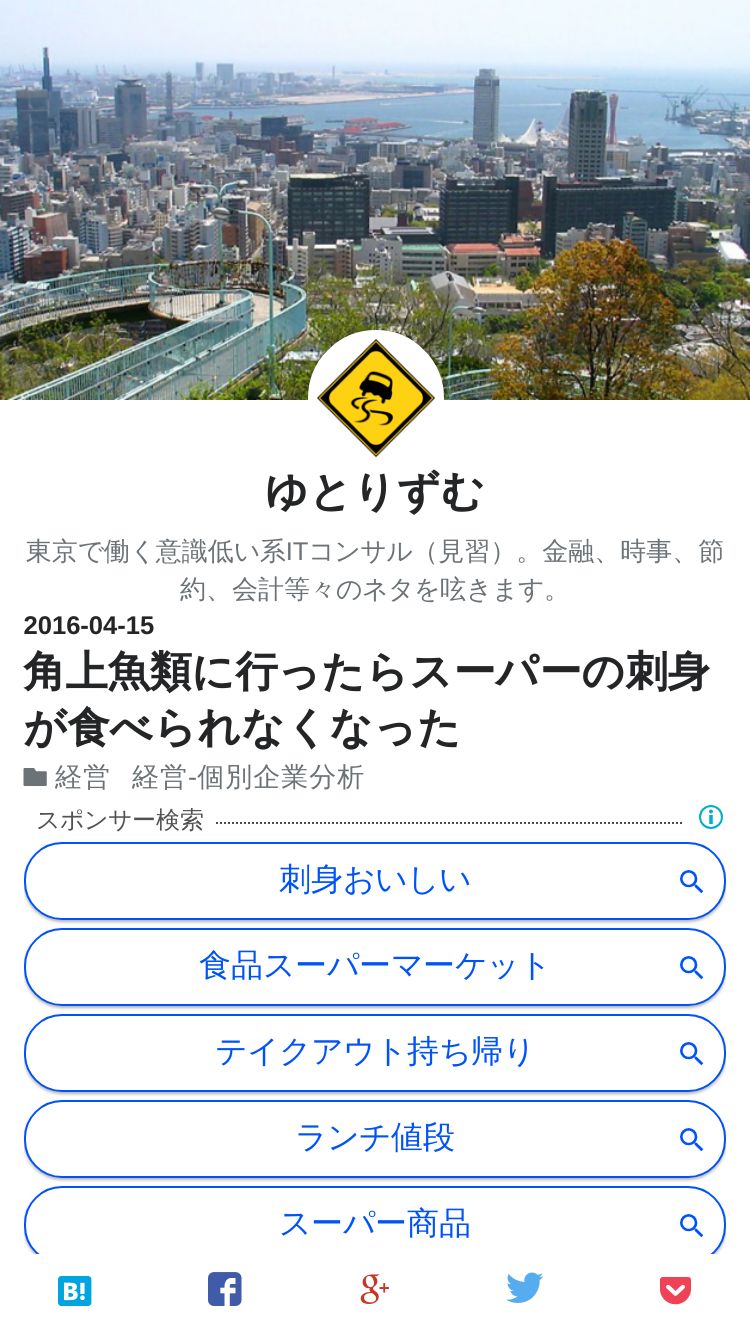
Task: Search sponsored term 刺身おいしい
Action: [x=375, y=881]
